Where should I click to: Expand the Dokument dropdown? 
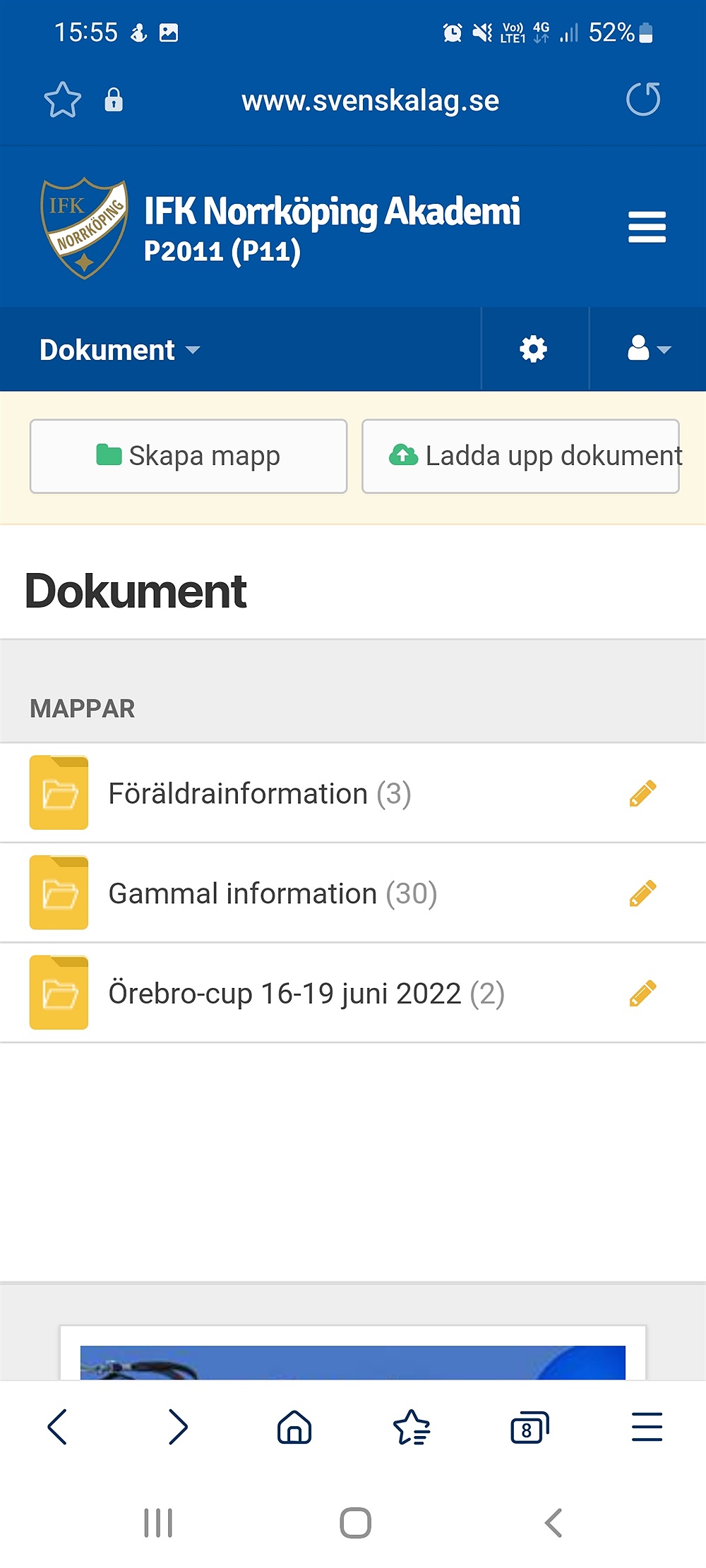[120, 350]
